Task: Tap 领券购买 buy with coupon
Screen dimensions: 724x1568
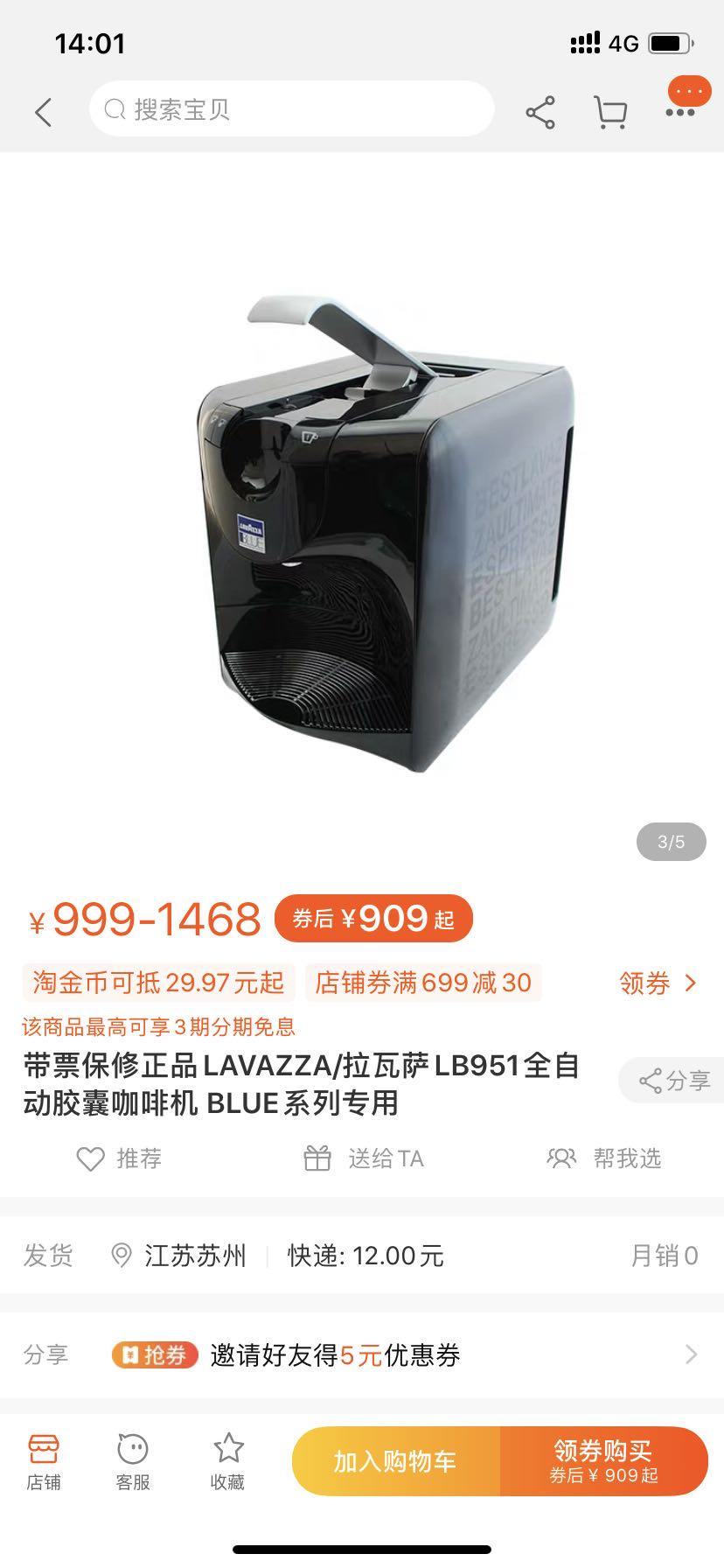Action: coord(603,1461)
